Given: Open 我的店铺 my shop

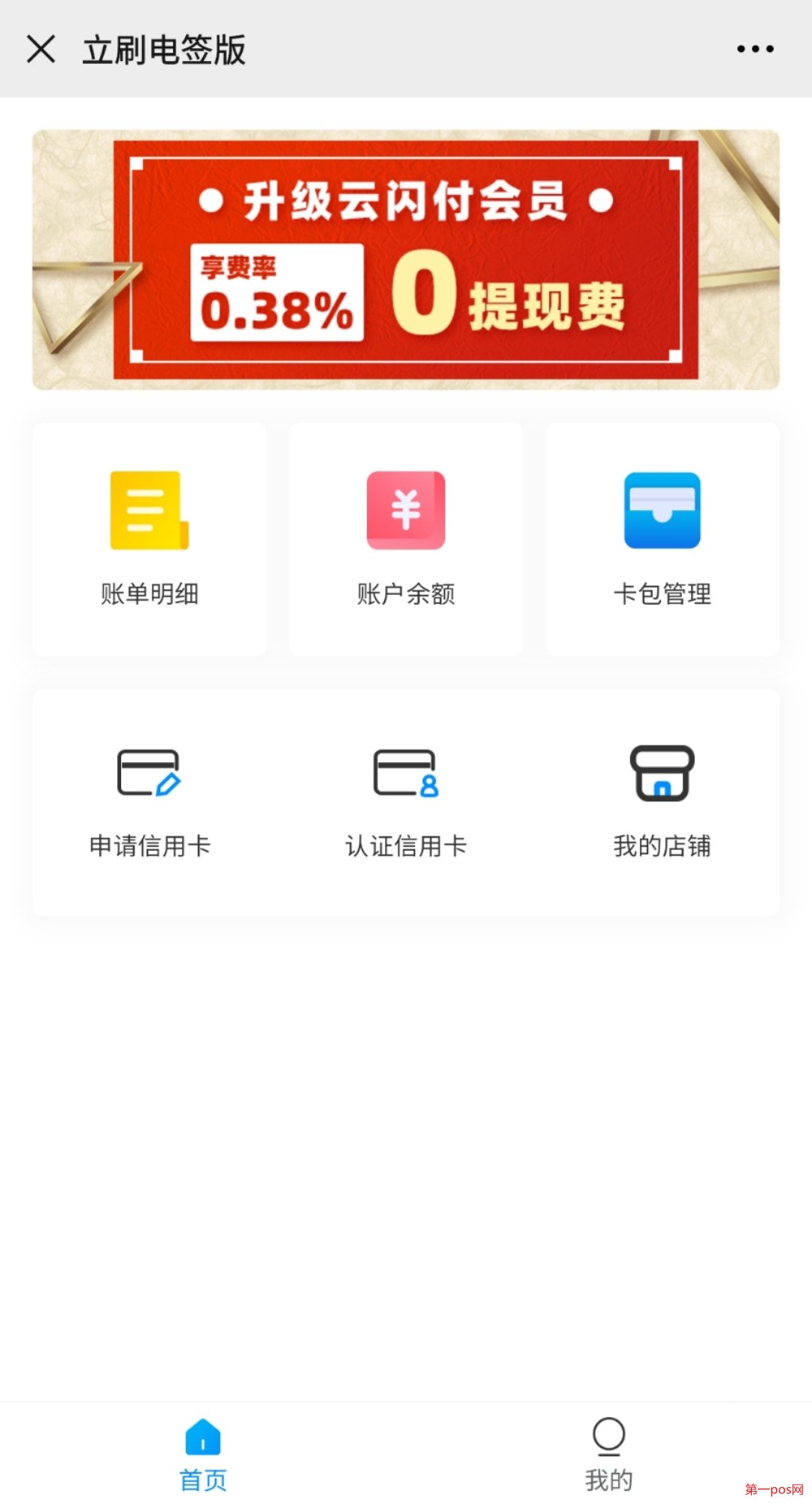Looking at the screenshot, I should coord(662,802).
